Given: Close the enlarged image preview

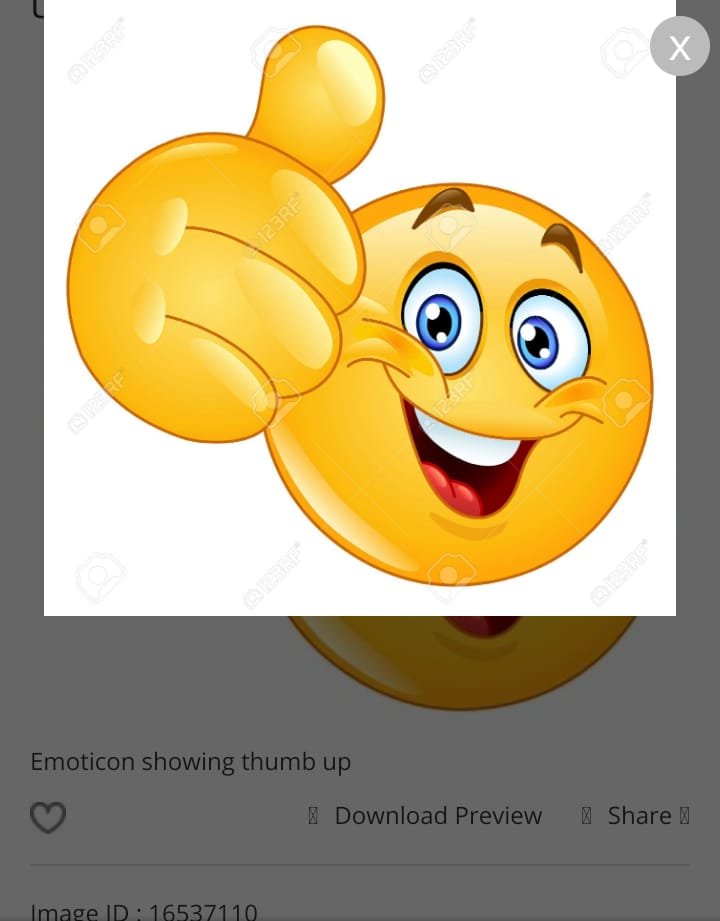Looking at the screenshot, I should point(679,47).
